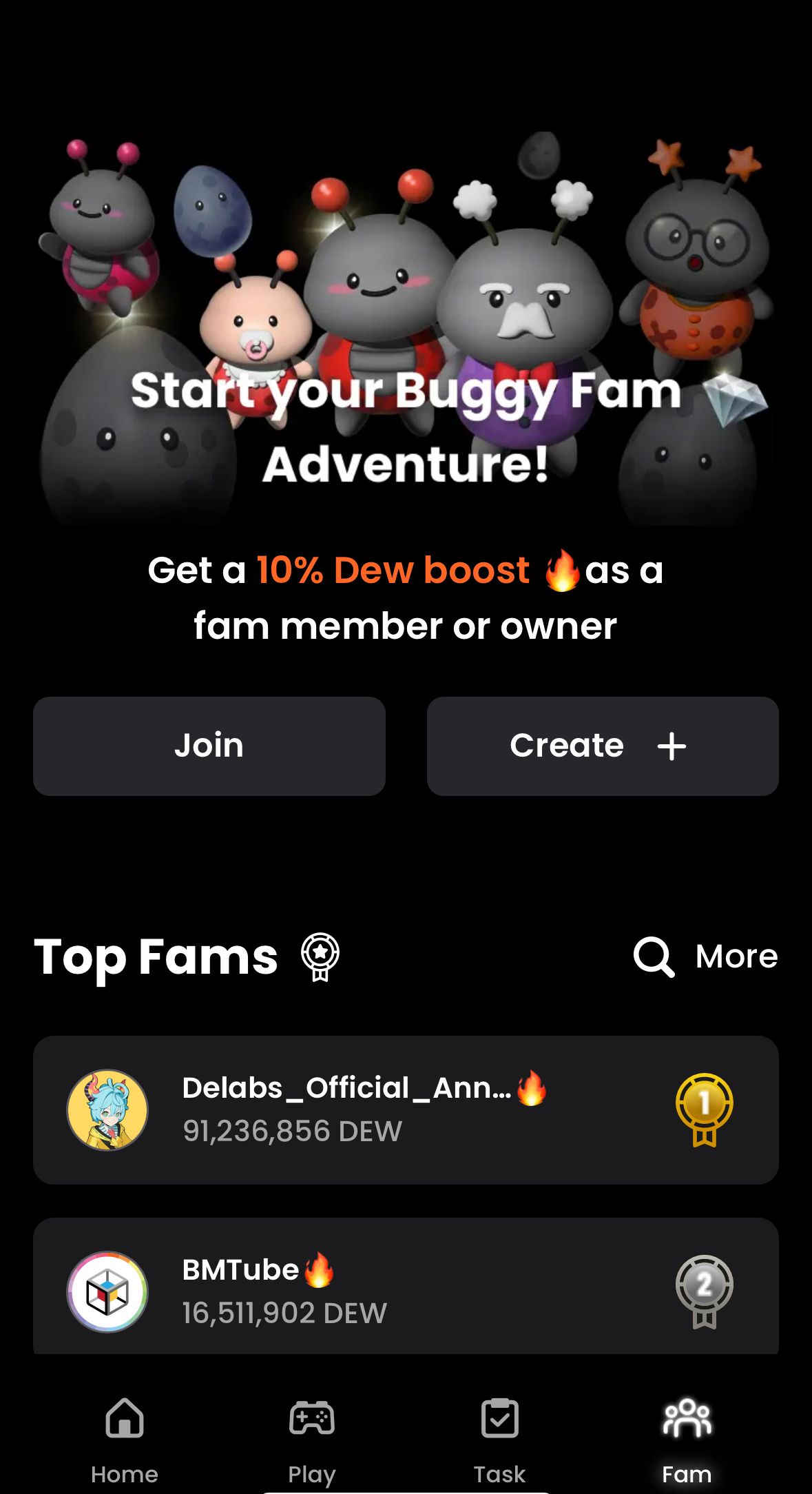Image resolution: width=812 pixels, height=1494 pixels.
Task: Click the Join button
Action: coord(209,746)
